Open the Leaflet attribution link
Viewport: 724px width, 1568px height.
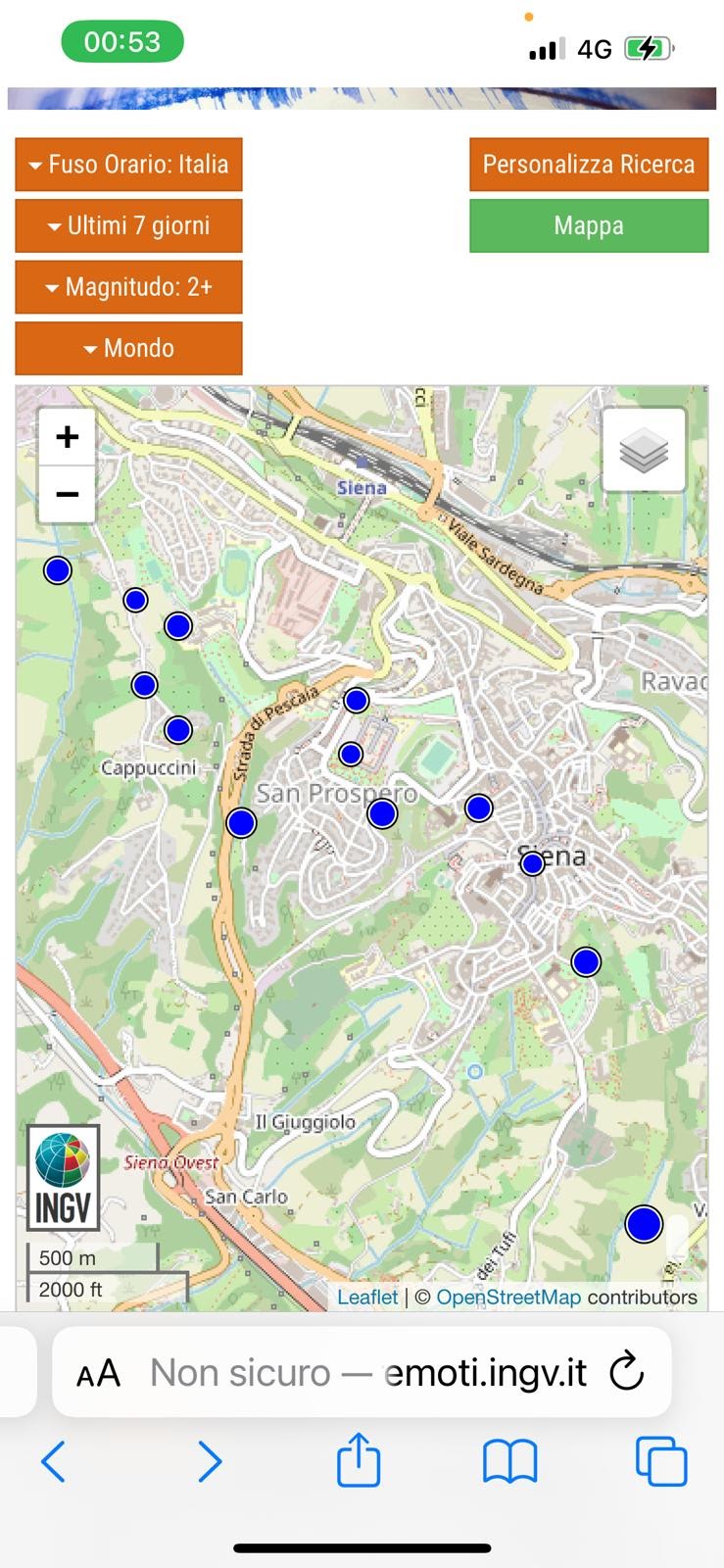click(x=367, y=1297)
